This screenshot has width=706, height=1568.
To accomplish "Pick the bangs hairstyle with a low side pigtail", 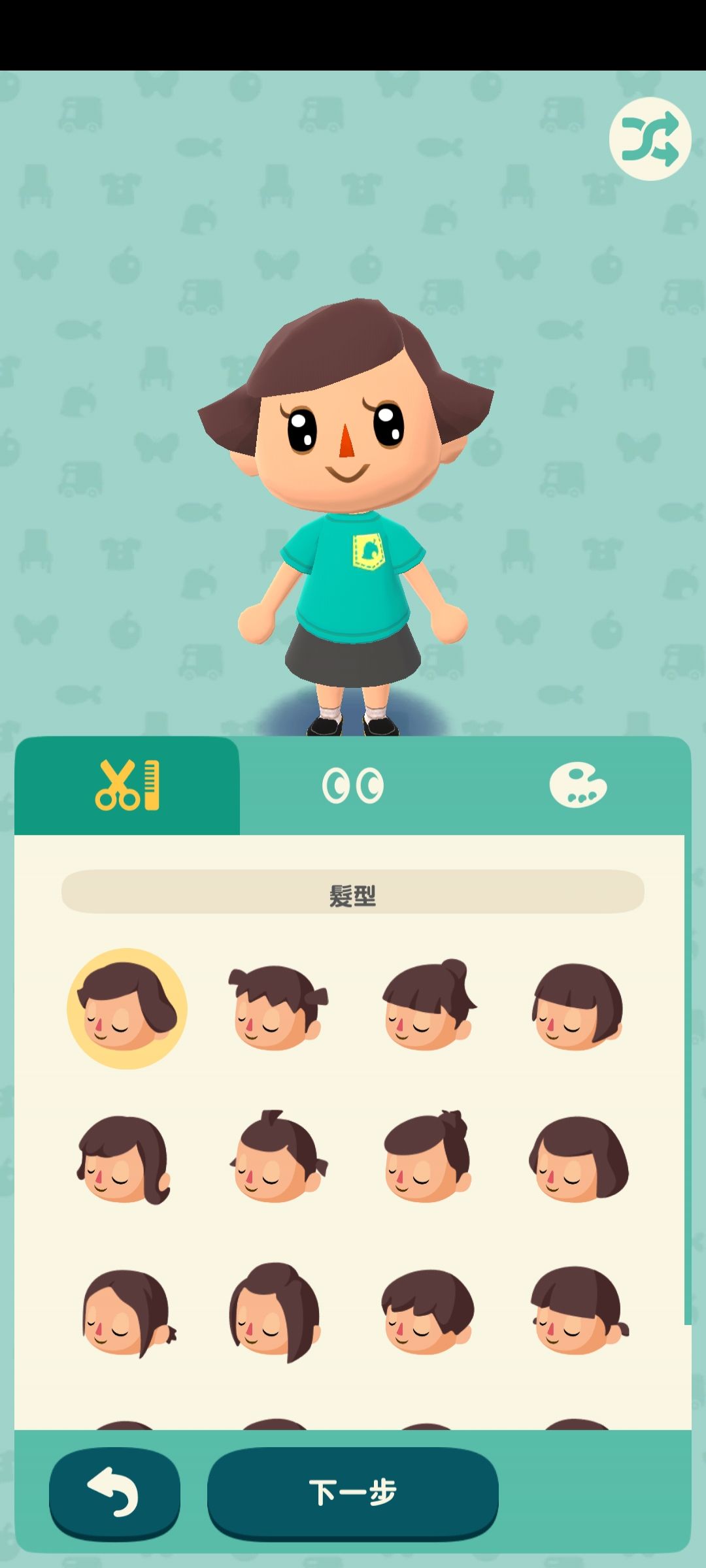I will pyautogui.click(x=578, y=1311).
